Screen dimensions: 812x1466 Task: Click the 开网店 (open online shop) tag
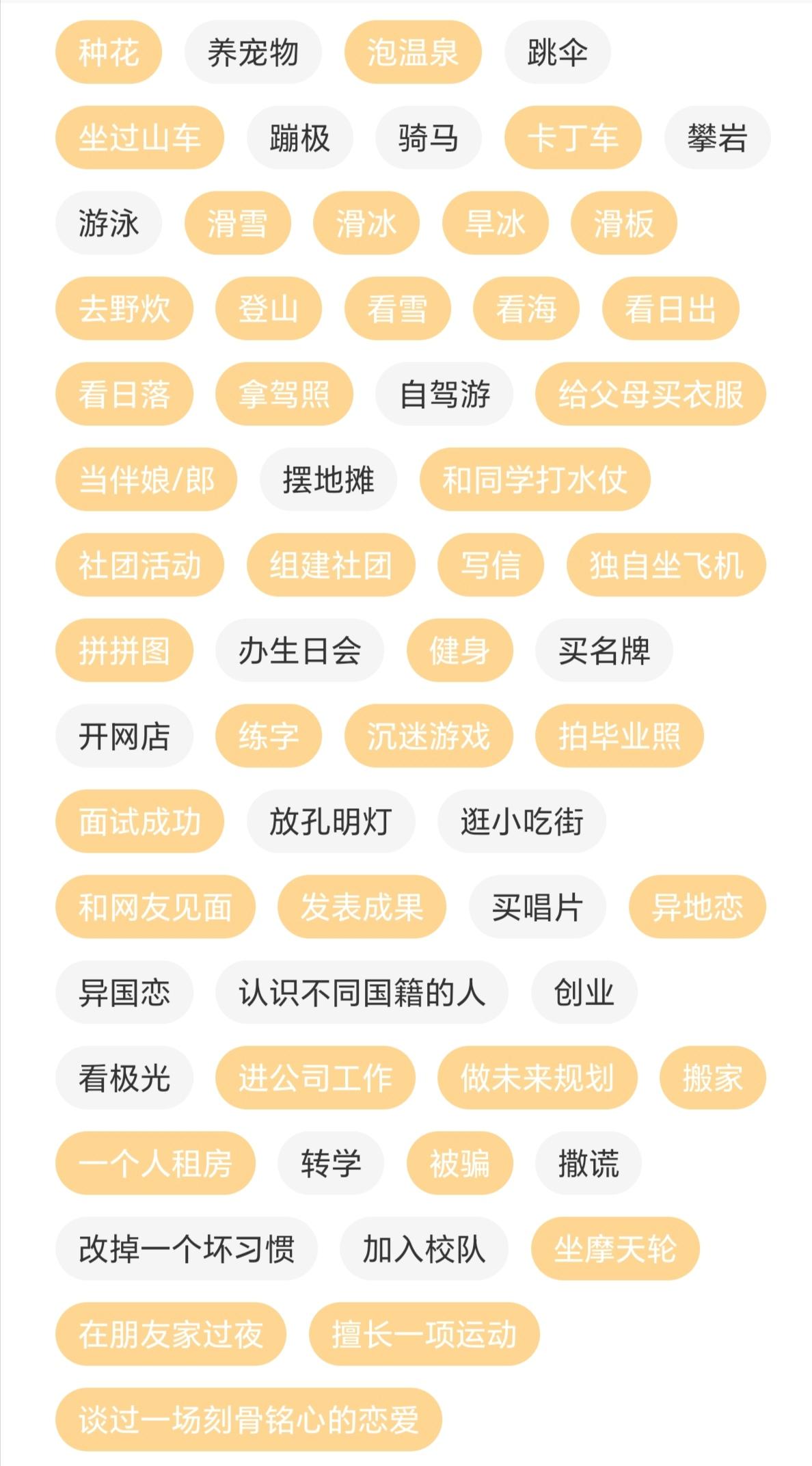point(124,736)
